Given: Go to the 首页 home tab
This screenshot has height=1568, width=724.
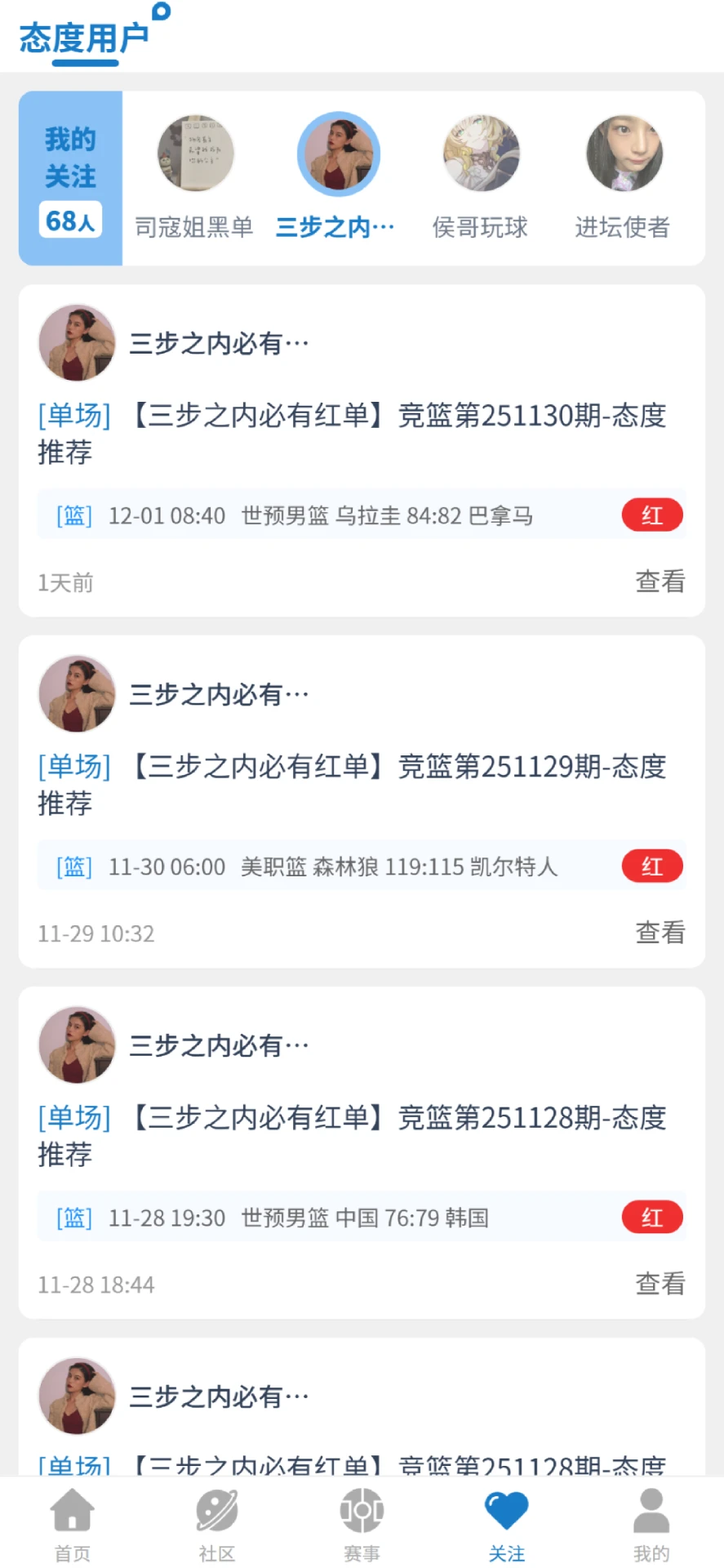Looking at the screenshot, I should pos(73,1524).
